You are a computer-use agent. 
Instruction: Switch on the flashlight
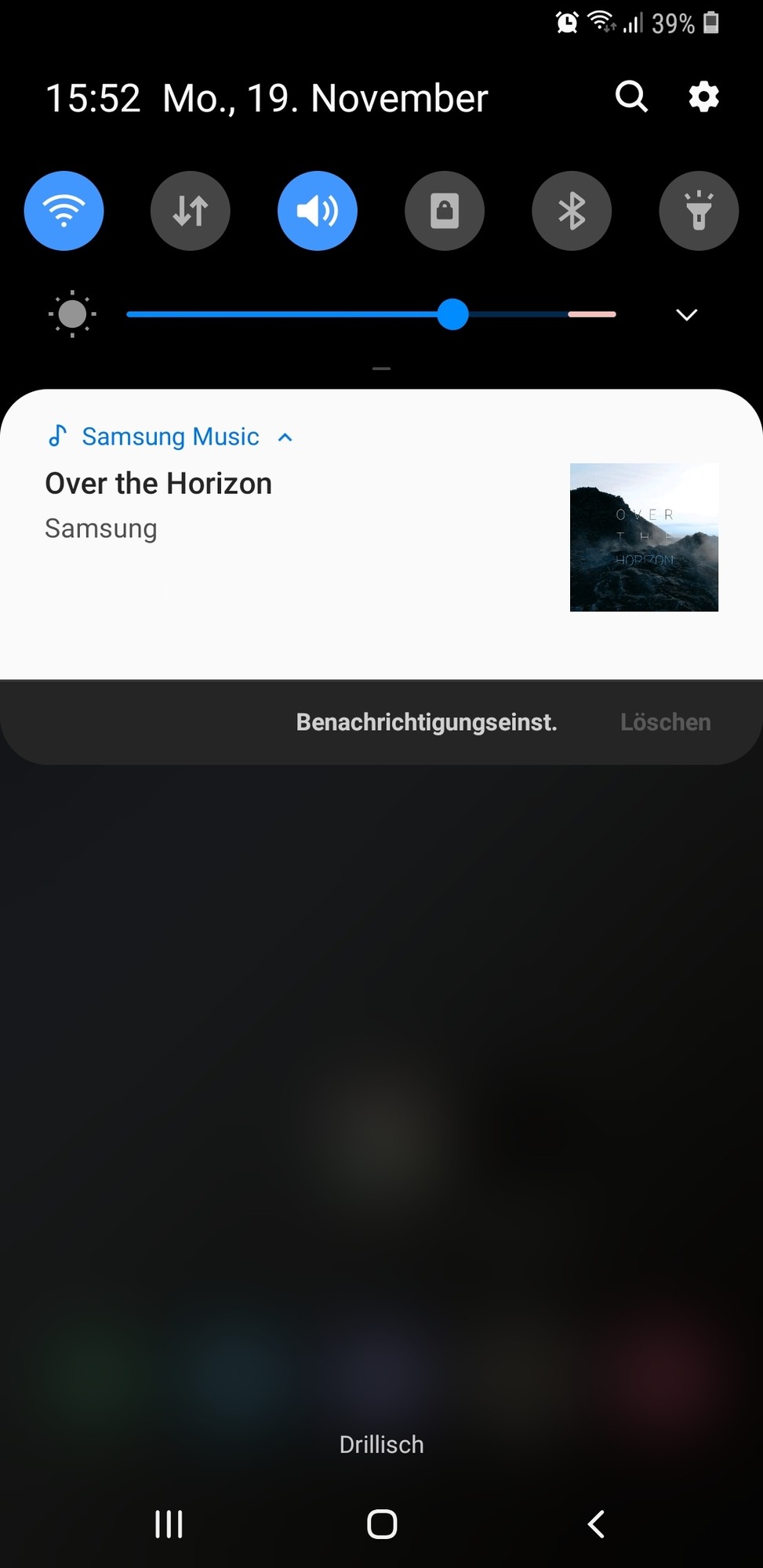(699, 211)
